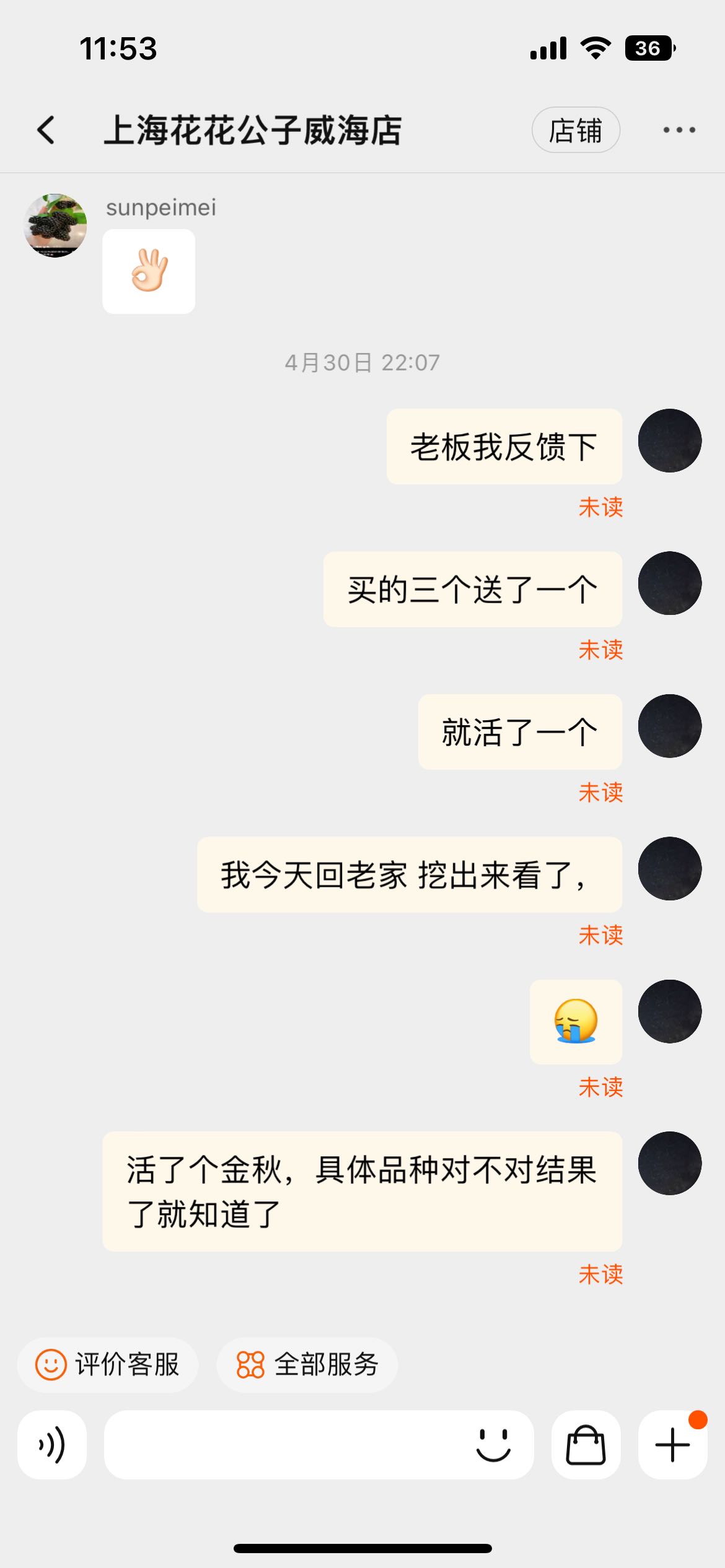The width and height of the screenshot is (725, 1568).
Task: Tap 评价客服 to rate customer service
Action: coord(108,1365)
